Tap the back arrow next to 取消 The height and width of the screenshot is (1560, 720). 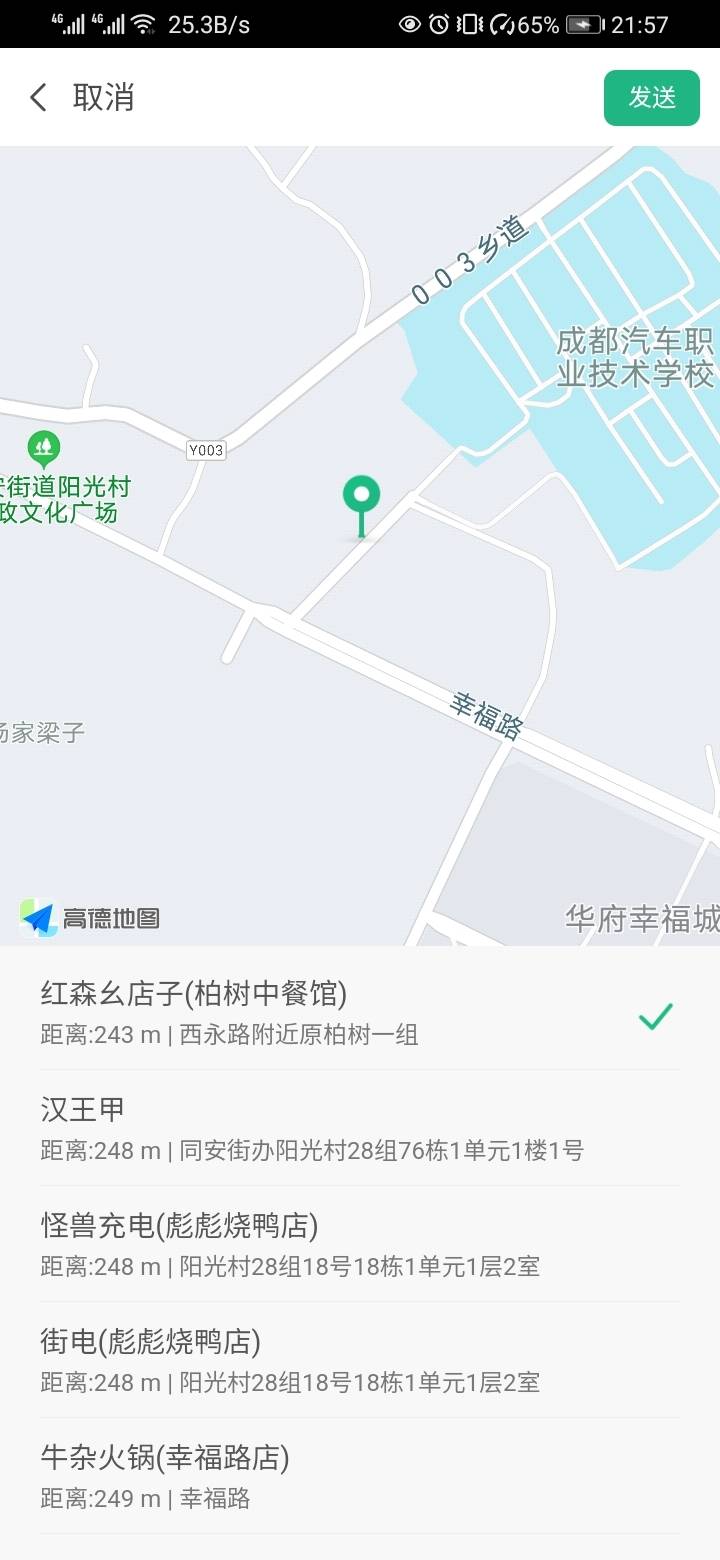[38, 97]
